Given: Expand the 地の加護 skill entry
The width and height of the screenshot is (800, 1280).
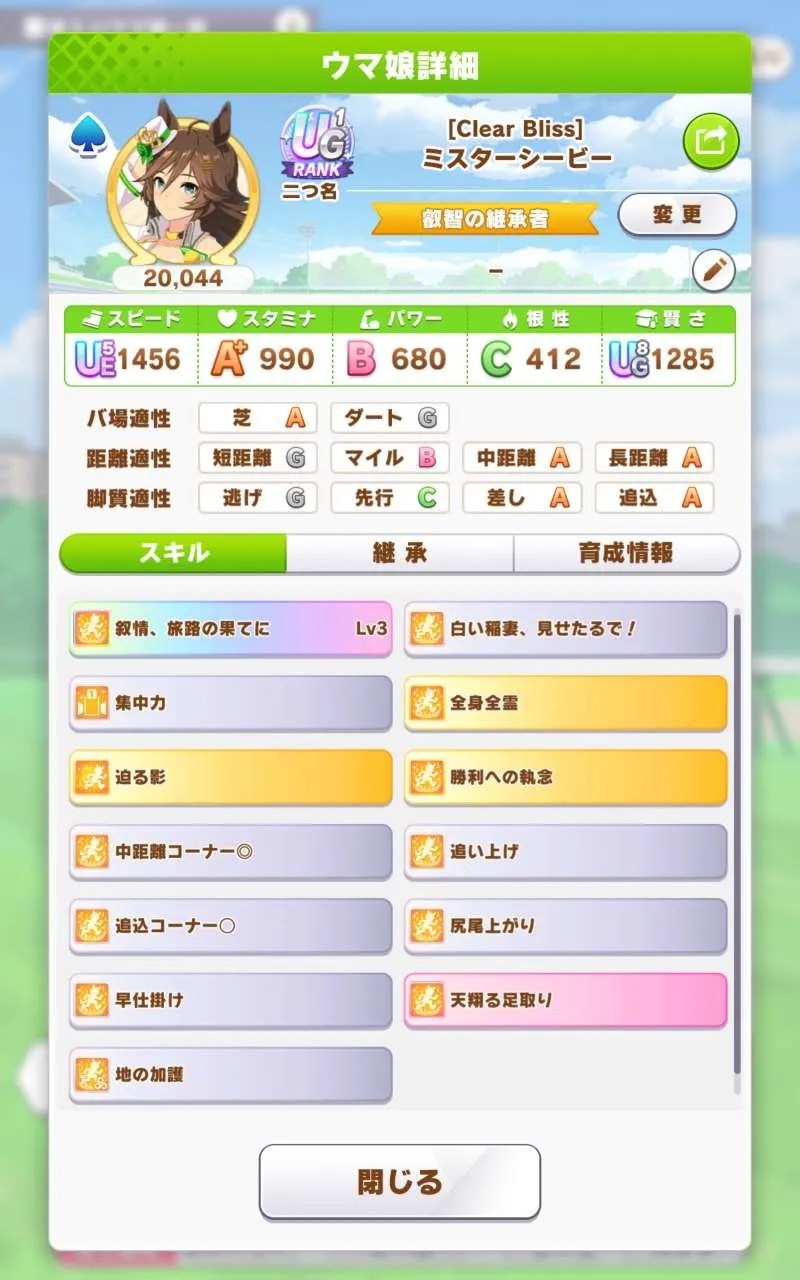Looking at the screenshot, I should click(230, 1074).
